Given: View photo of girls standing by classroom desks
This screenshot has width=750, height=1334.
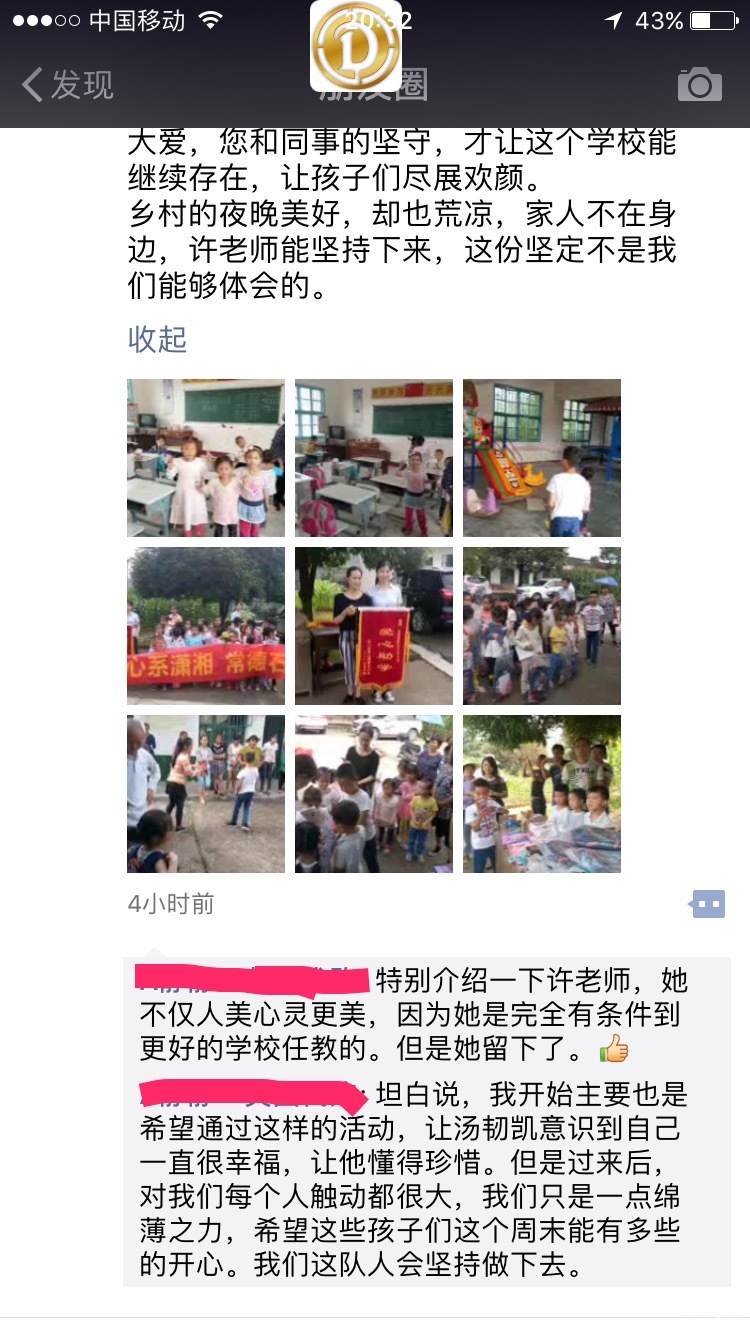Looking at the screenshot, I should coord(205,458).
